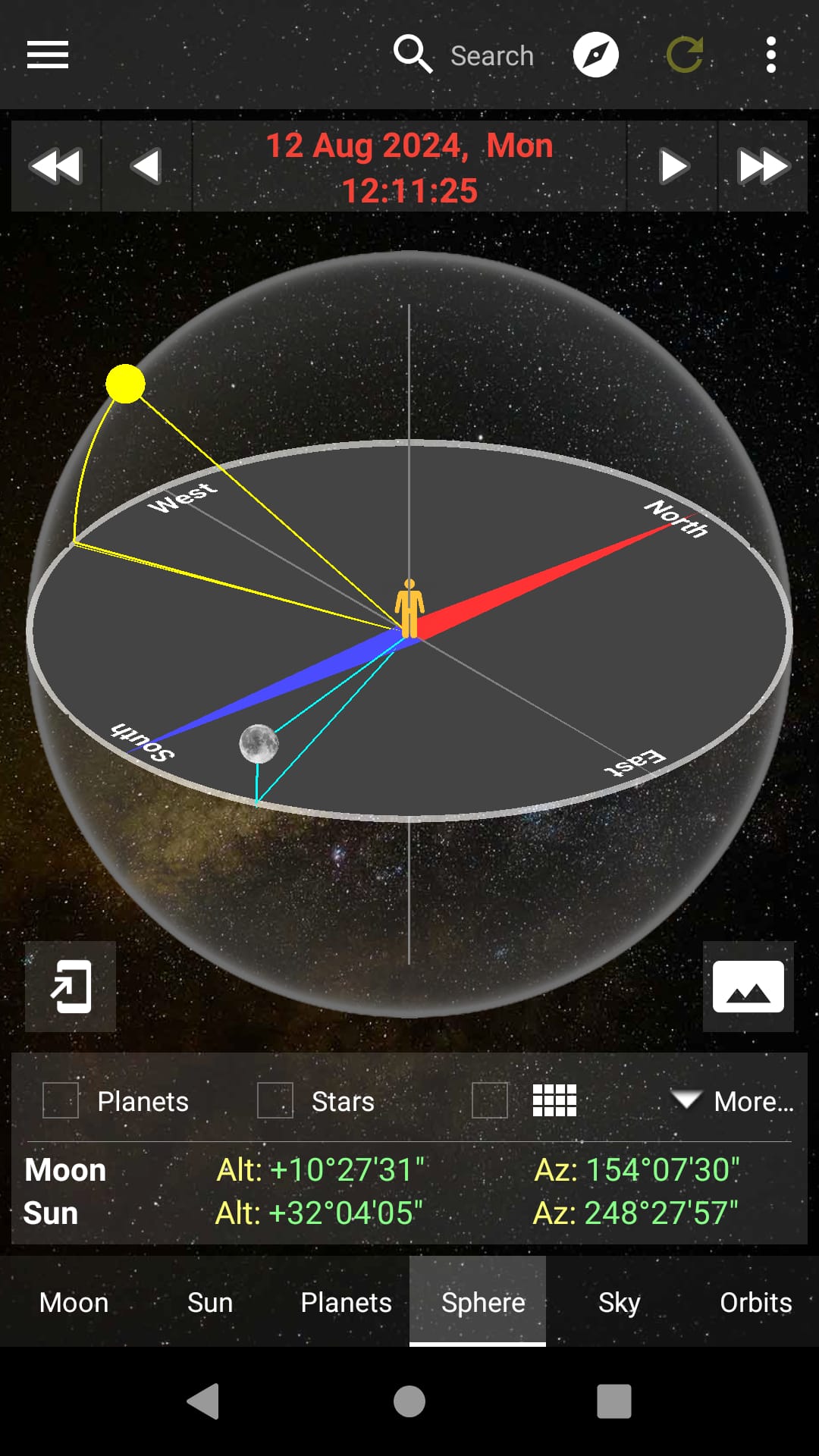Tap the date and time display
Image resolution: width=819 pixels, height=1456 pixels.
click(409, 167)
